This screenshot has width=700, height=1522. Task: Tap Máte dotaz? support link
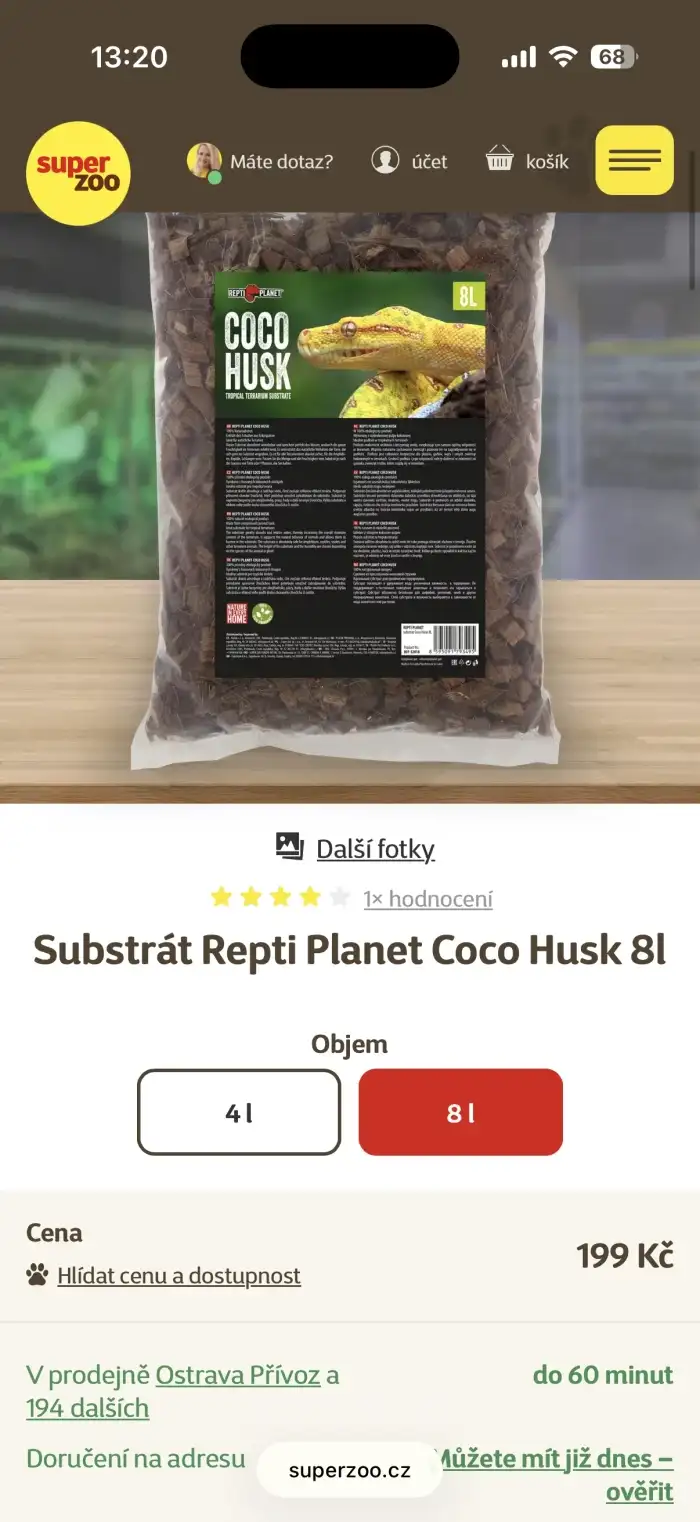click(261, 161)
